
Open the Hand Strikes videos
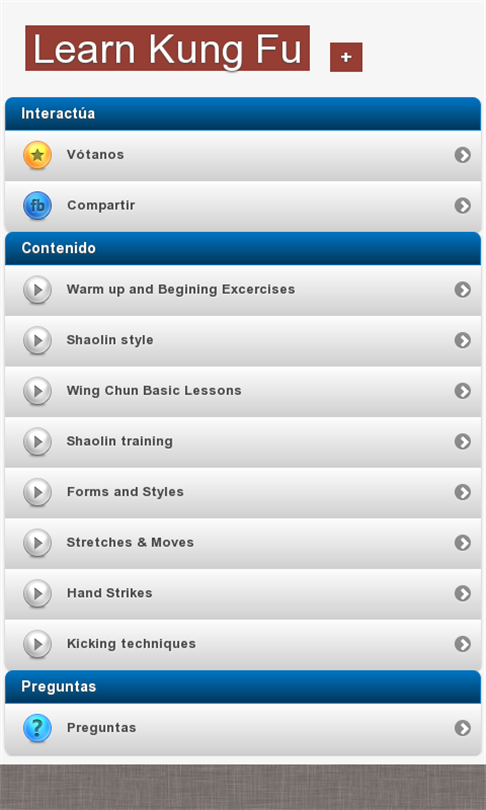tap(243, 594)
